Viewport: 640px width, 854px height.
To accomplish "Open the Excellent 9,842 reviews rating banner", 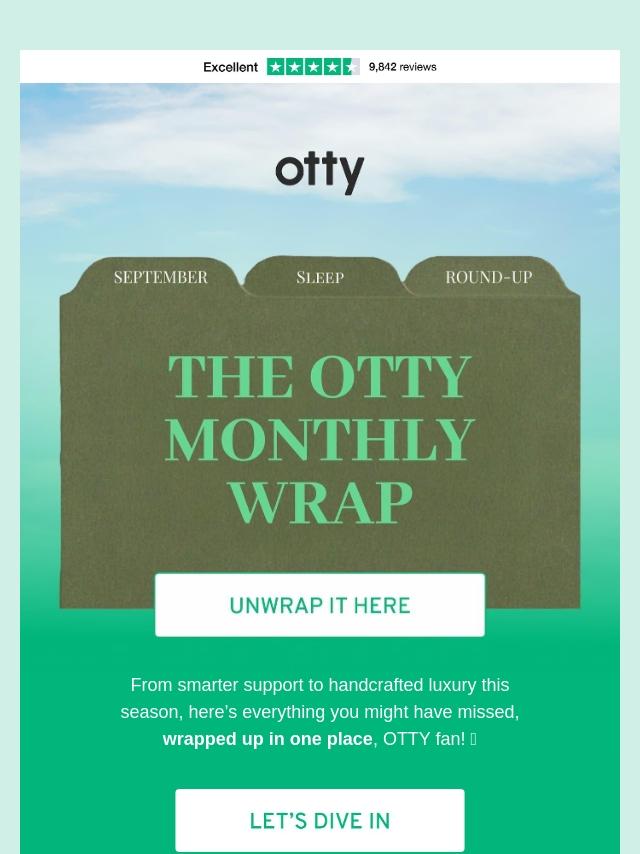I will pos(320,67).
